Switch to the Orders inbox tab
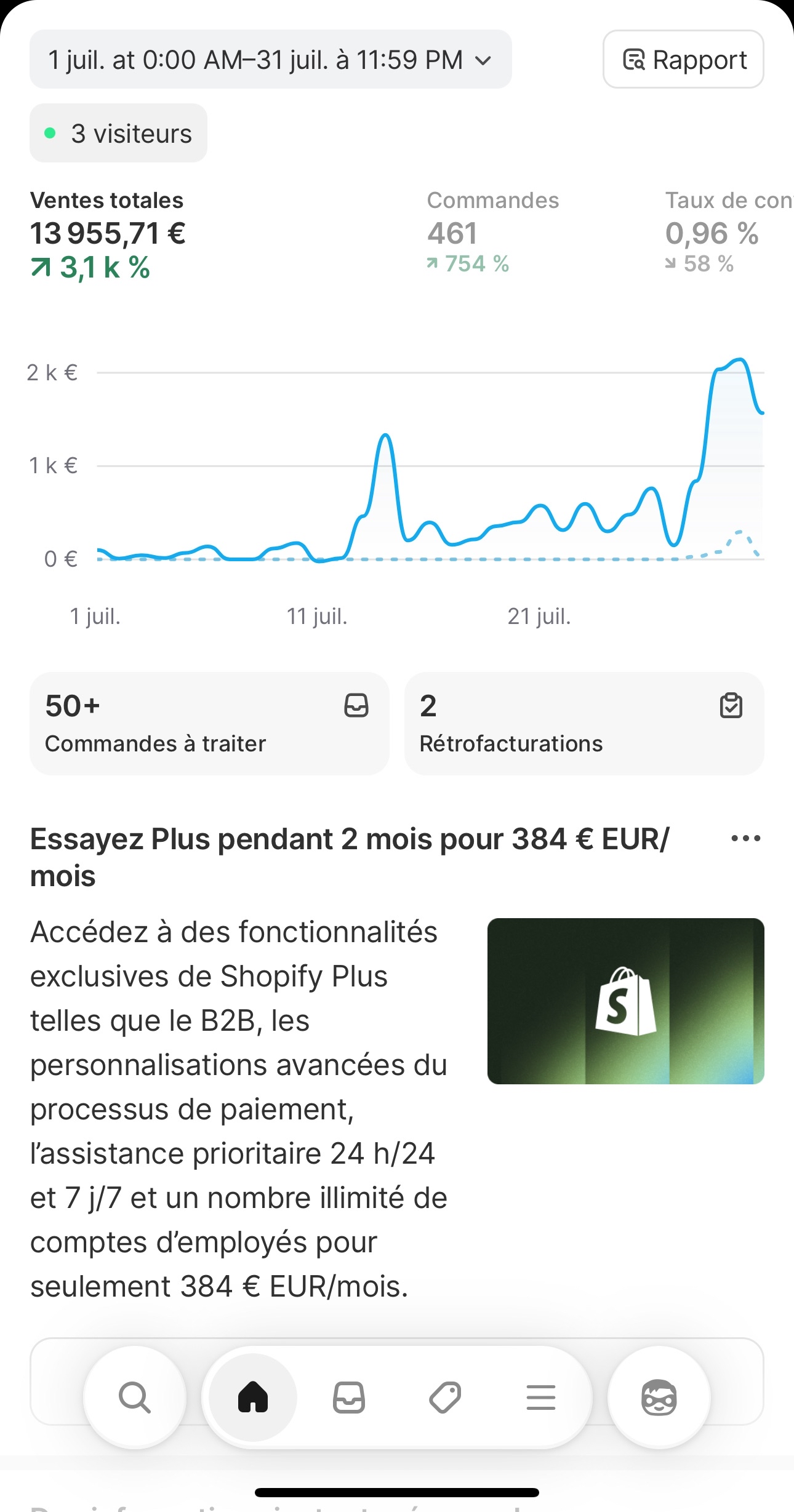The height and width of the screenshot is (1512, 794). [349, 1398]
